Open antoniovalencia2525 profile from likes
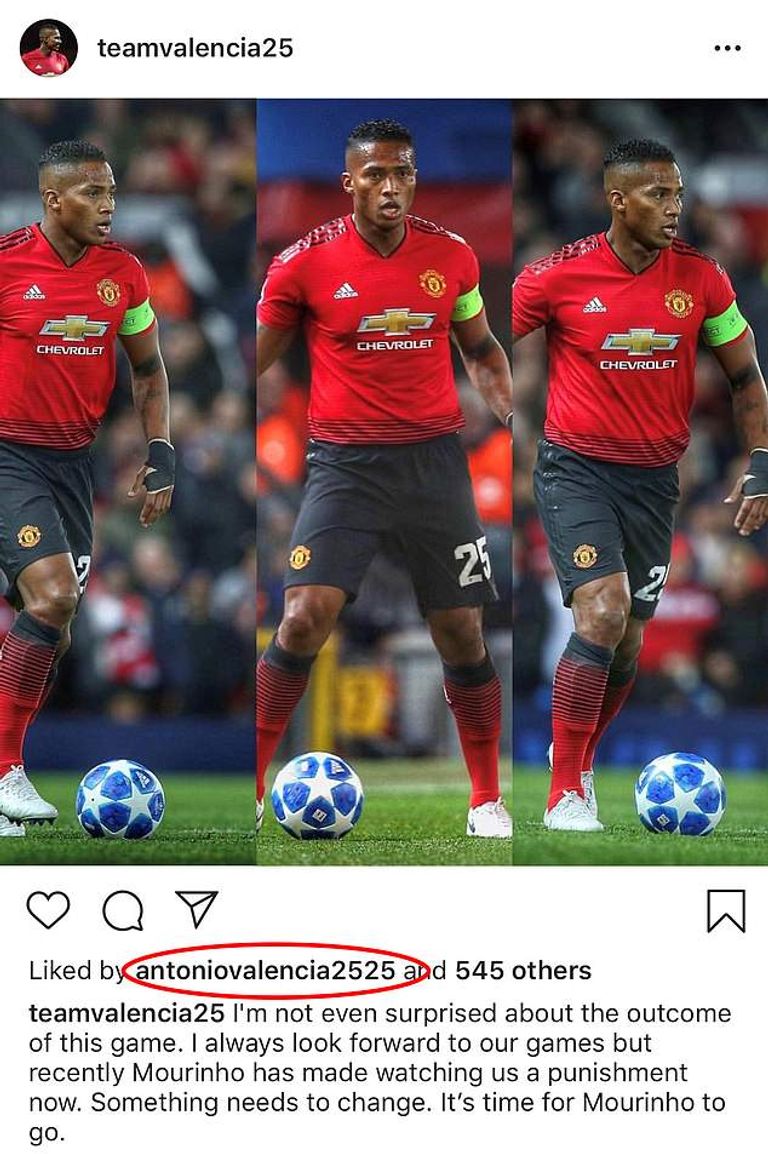The width and height of the screenshot is (768, 1154). pos(265,970)
